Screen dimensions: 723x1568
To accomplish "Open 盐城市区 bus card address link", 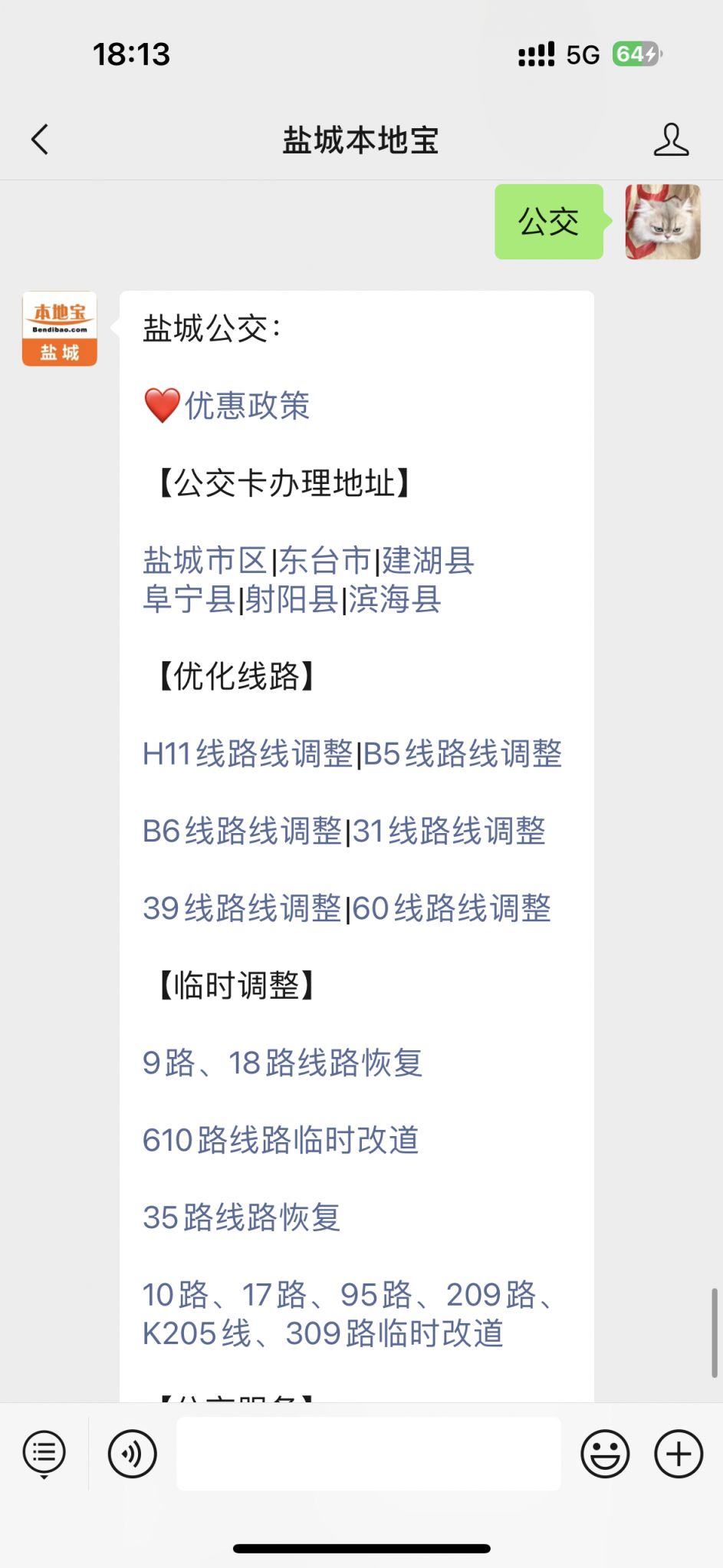I will 205,561.
